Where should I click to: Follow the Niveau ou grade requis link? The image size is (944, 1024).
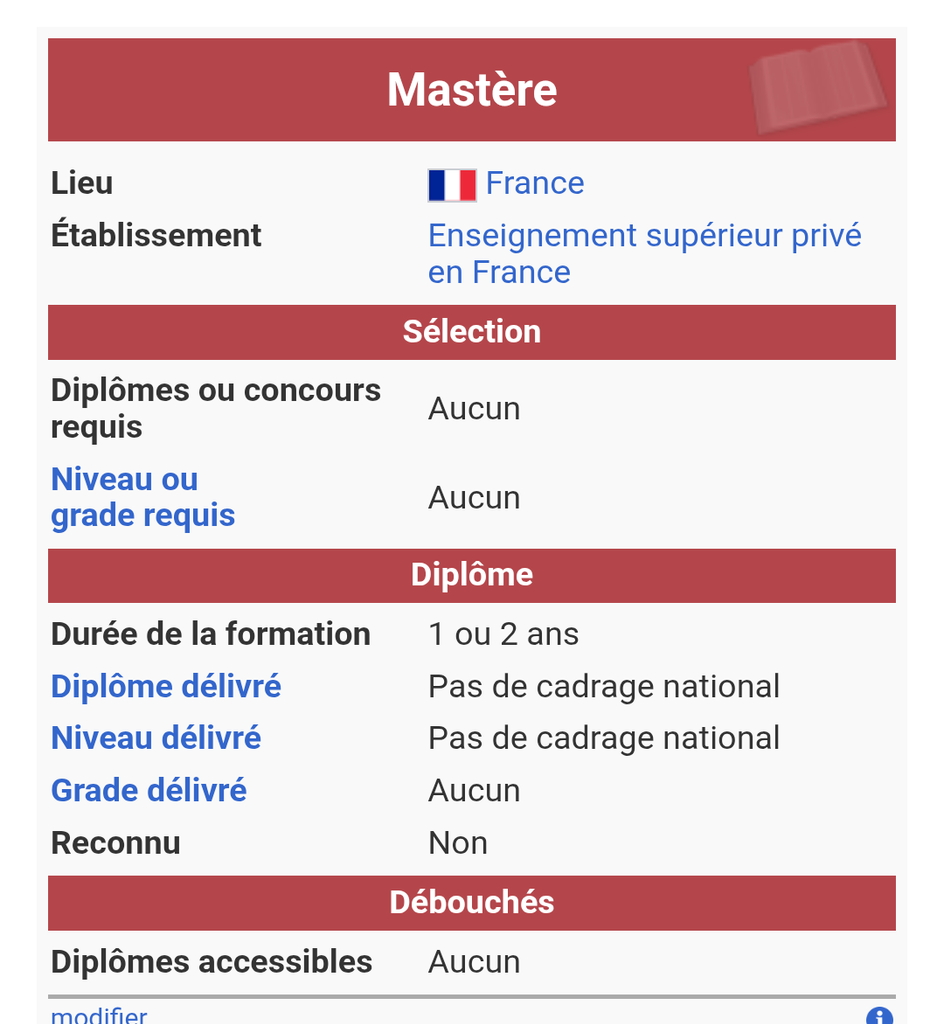143,497
